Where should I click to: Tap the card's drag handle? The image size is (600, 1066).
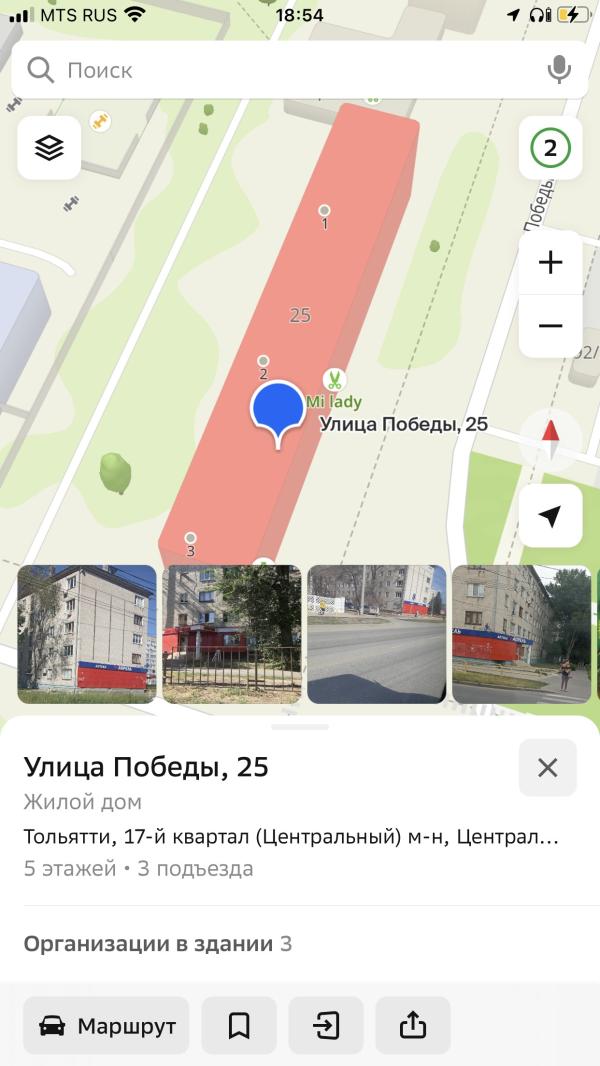(300, 727)
